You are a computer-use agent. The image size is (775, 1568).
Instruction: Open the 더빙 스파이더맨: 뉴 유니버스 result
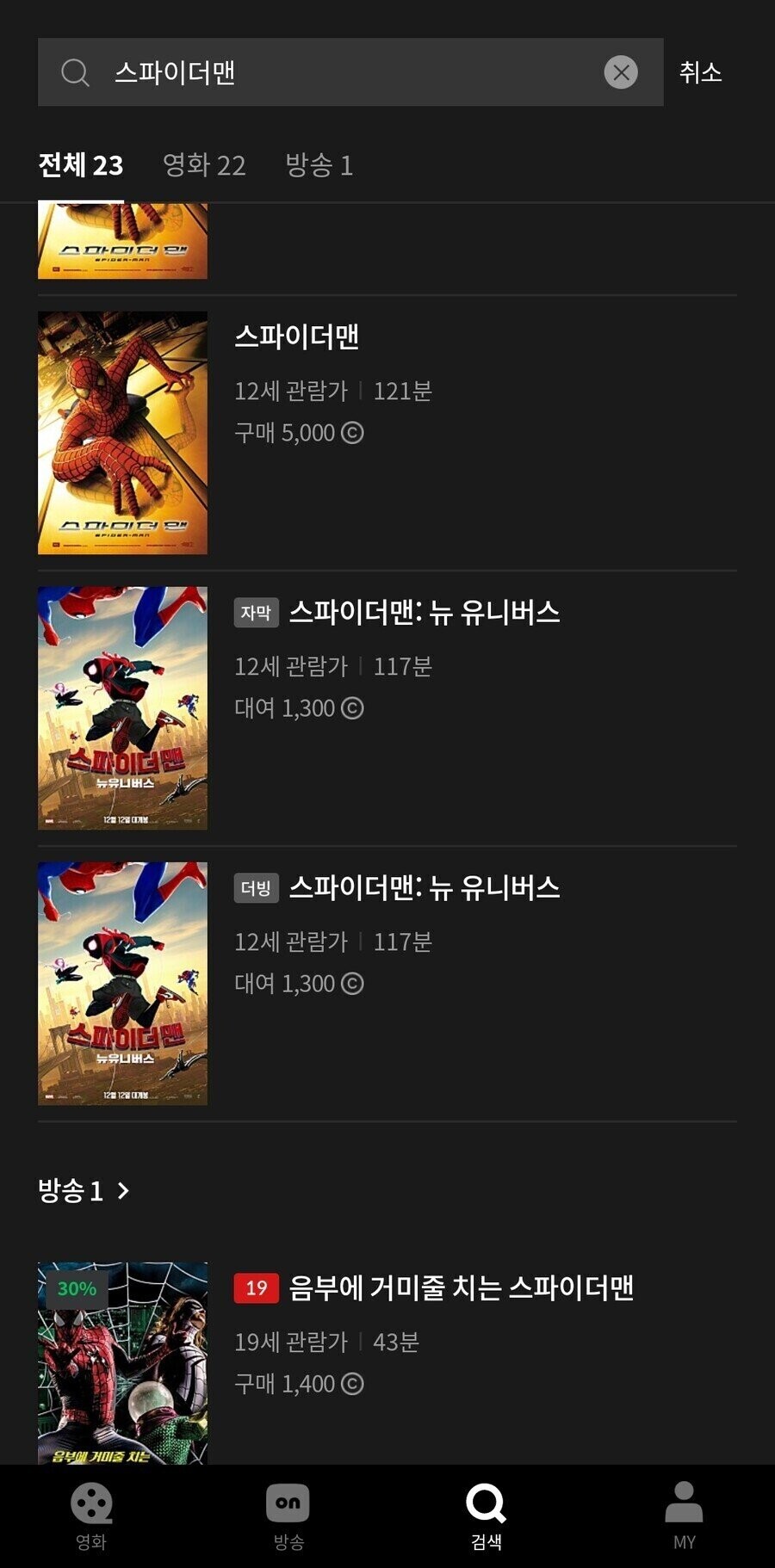[424, 888]
